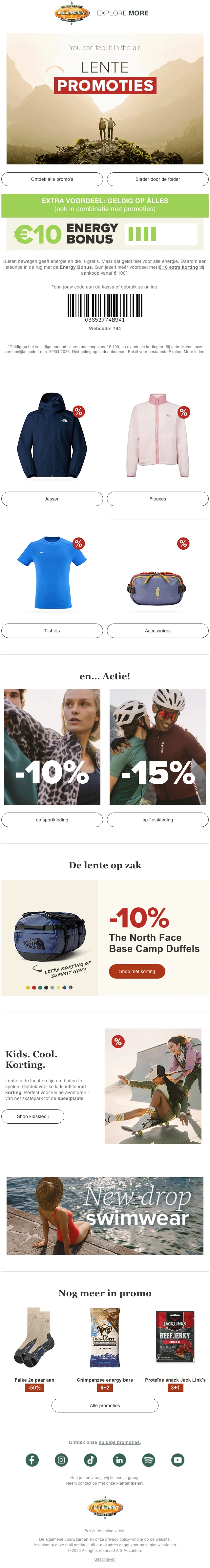Open Blader door de folder
The height and width of the screenshot is (1568, 210).
pos(157,179)
